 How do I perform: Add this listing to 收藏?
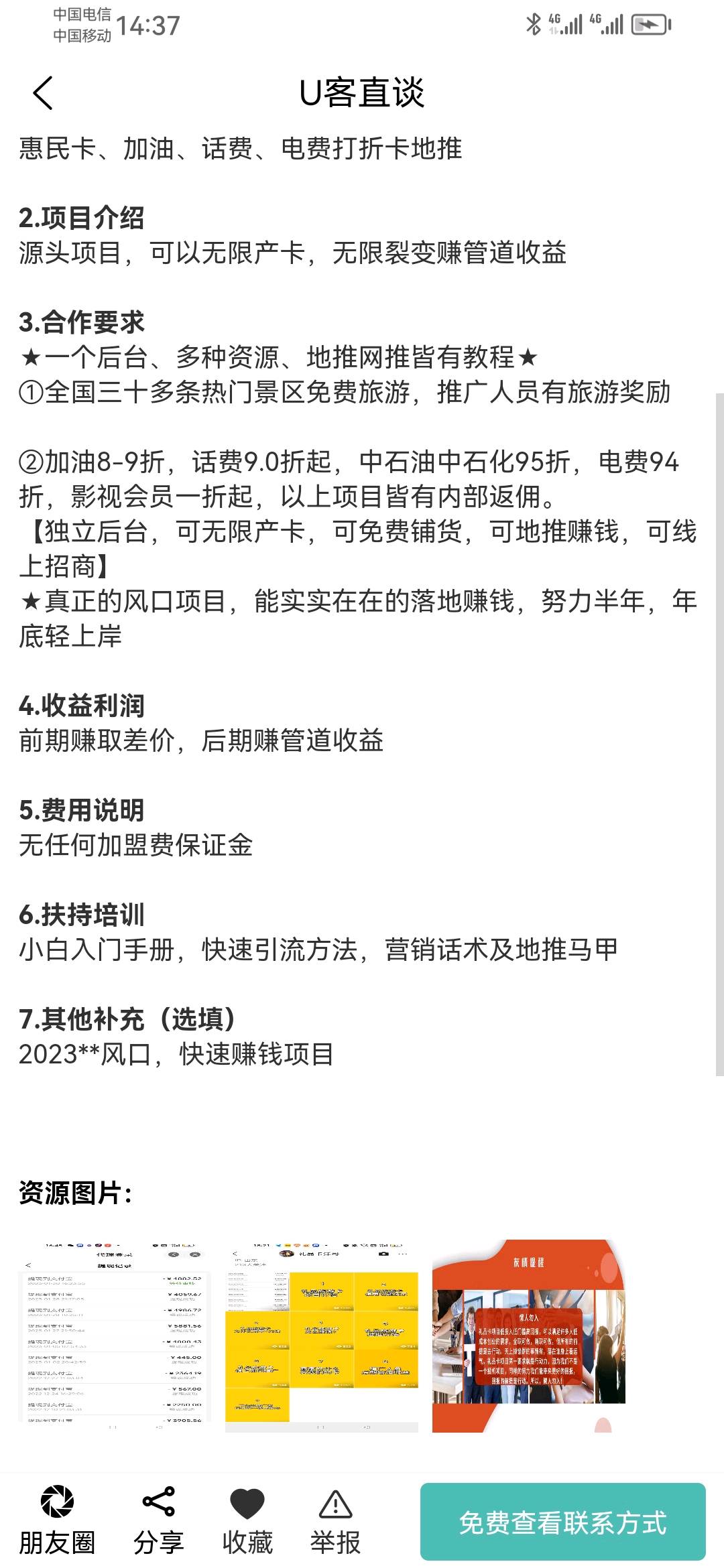(247, 1521)
